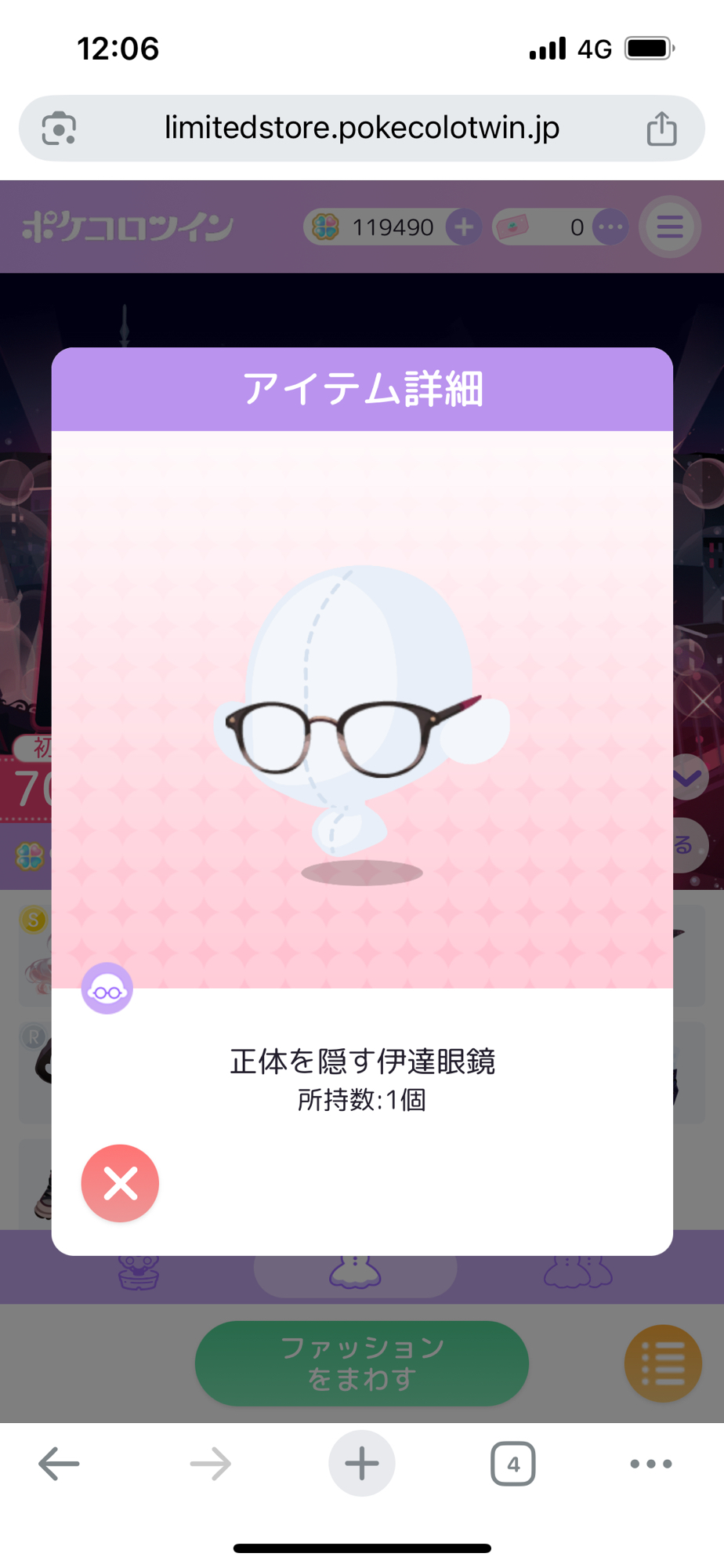Open the camera scan icon in the URL bar
Screen dimensions: 724x1568
[59, 129]
